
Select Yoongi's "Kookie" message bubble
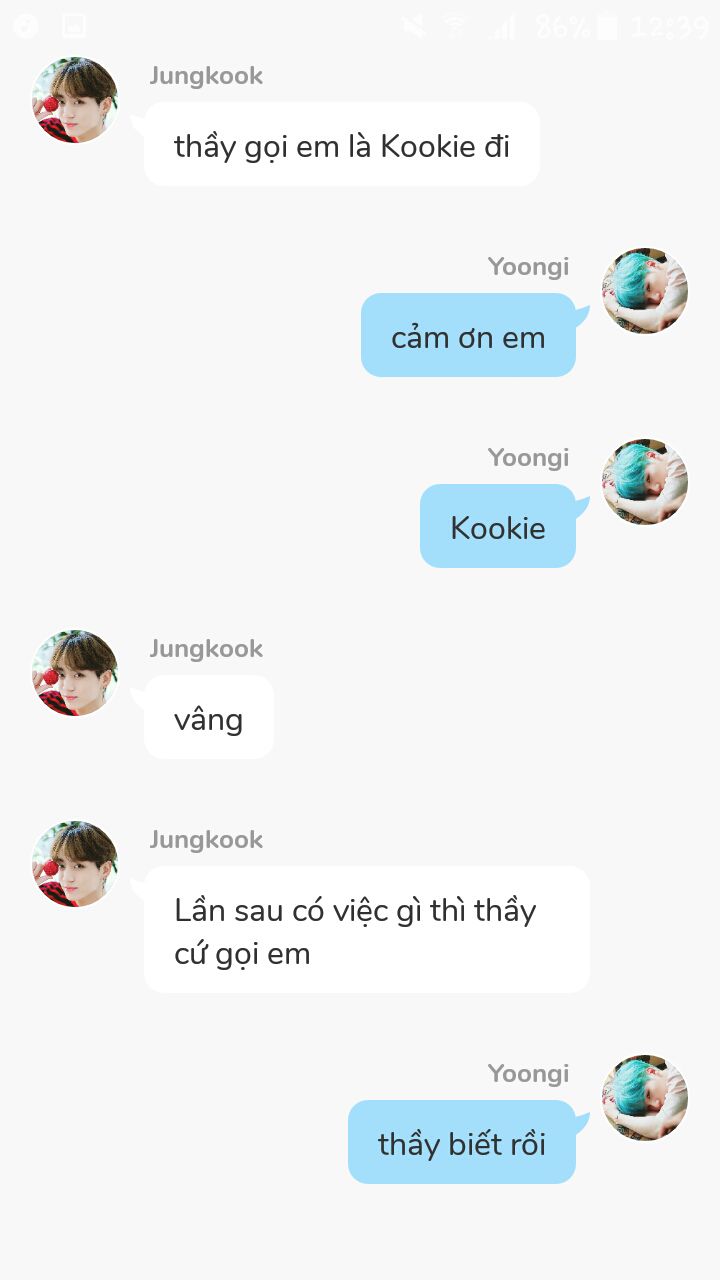[x=498, y=527]
